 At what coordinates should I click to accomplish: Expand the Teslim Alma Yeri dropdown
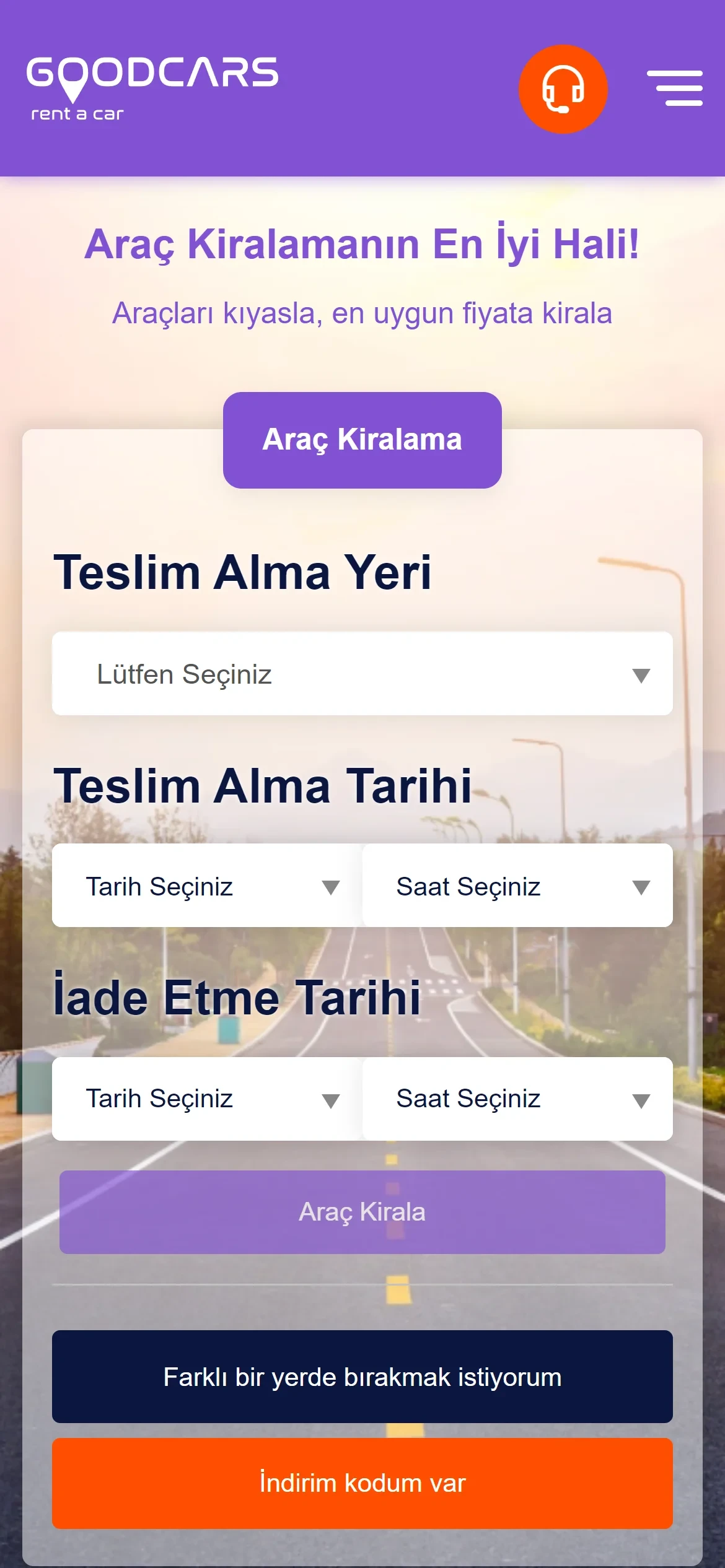362,674
